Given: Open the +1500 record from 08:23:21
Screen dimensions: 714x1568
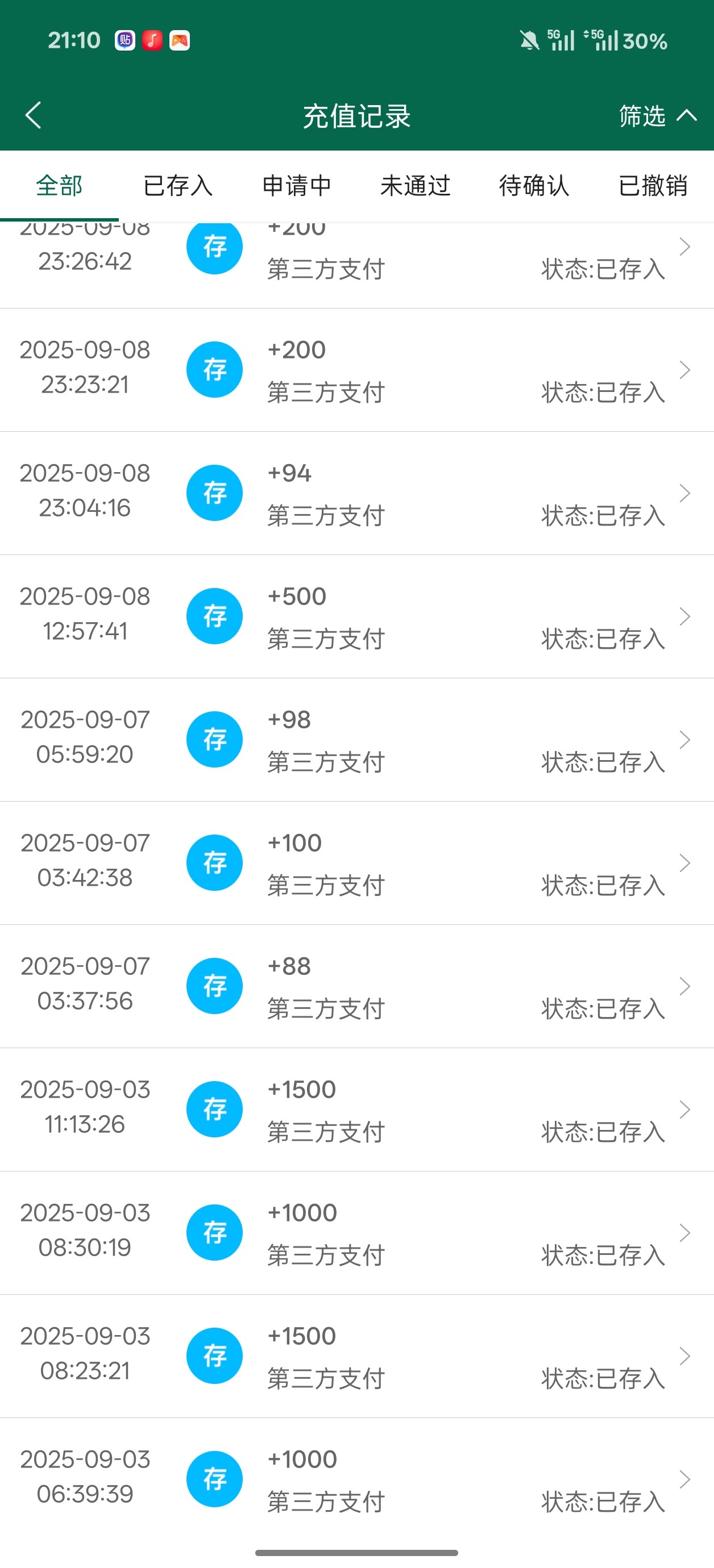Looking at the screenshot, I should pos(357,1356).
